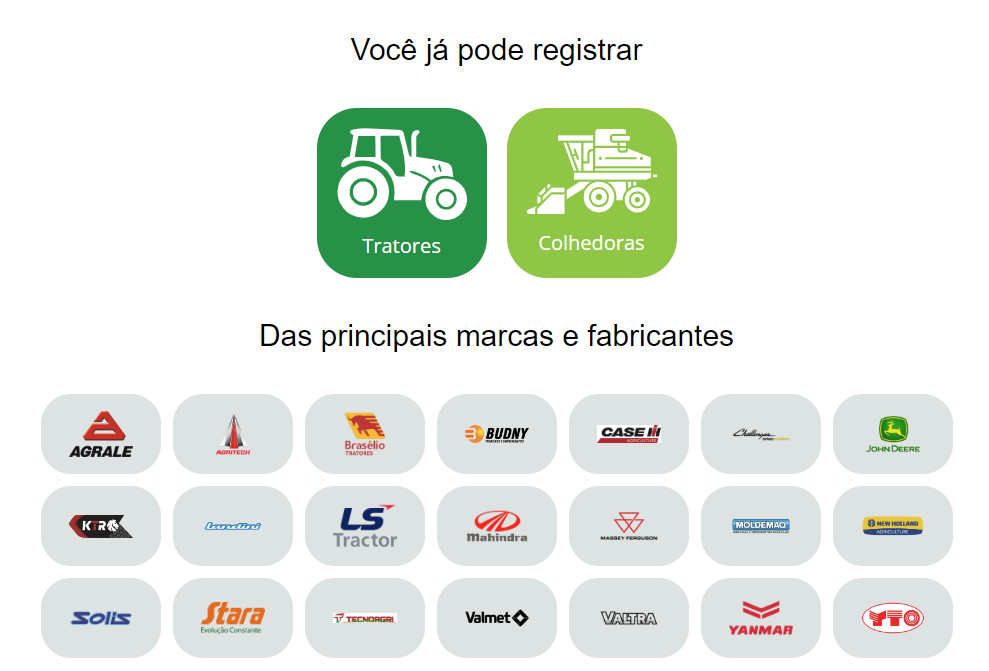The image size is (989, 671).
Task: Select the Valmet brand
Action: [497, 618]
